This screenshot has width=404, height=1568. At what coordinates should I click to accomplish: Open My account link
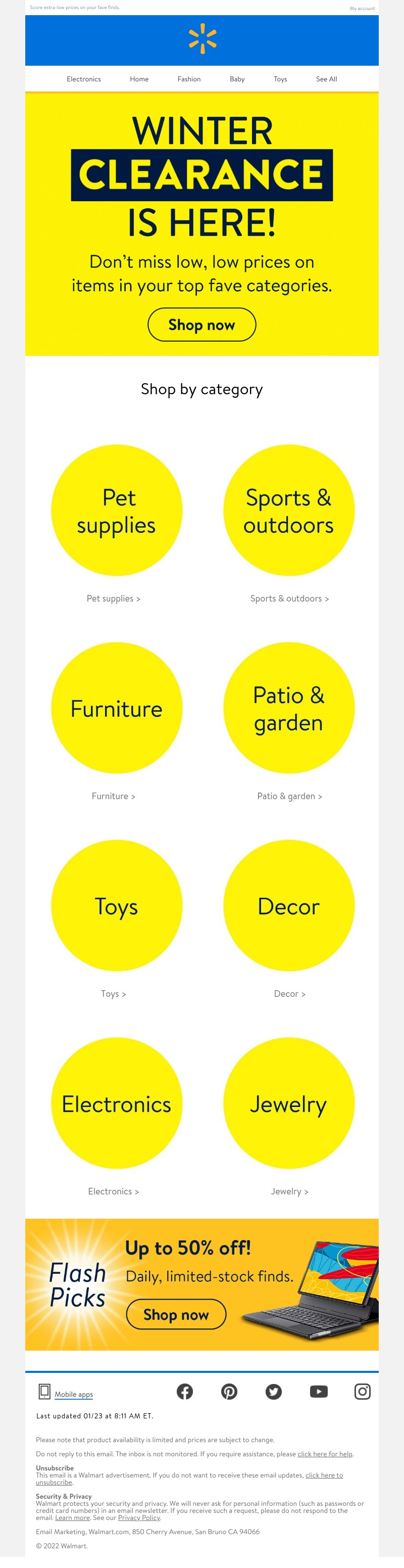coord(362,9)
